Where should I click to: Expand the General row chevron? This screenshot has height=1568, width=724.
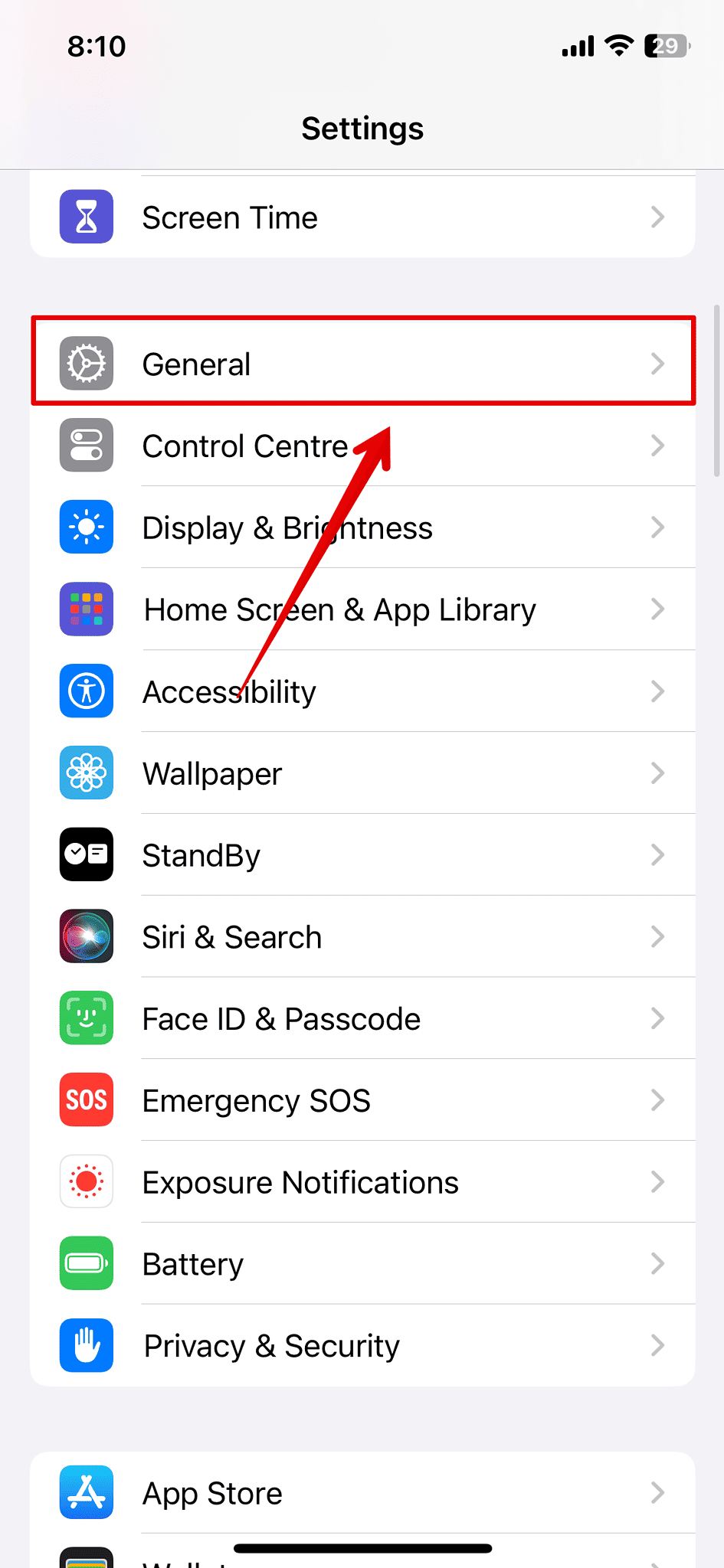pos(657,364)
